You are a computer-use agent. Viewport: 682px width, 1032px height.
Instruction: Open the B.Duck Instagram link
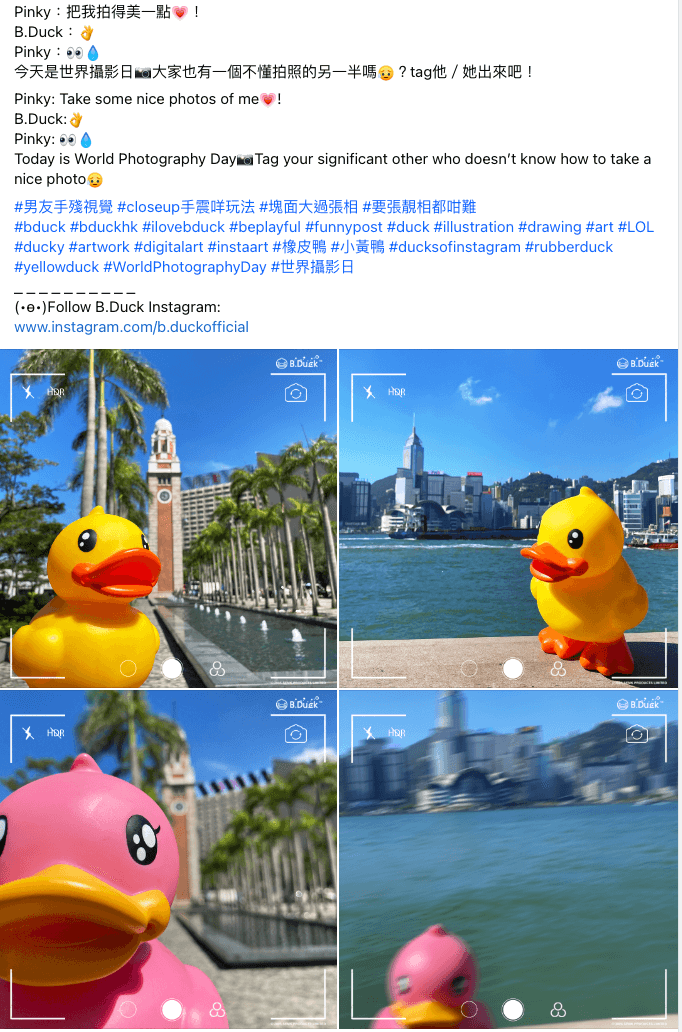(x=131, y=327)
